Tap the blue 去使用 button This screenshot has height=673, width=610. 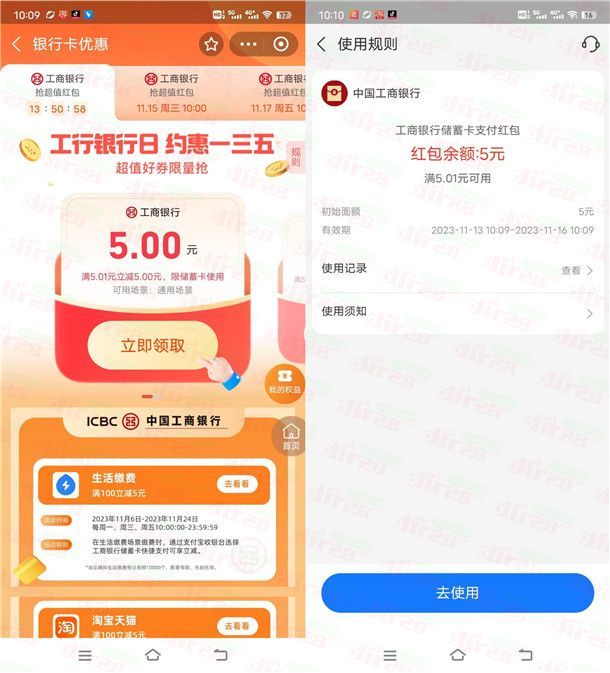pyautogui.click(x=457, y=592)
